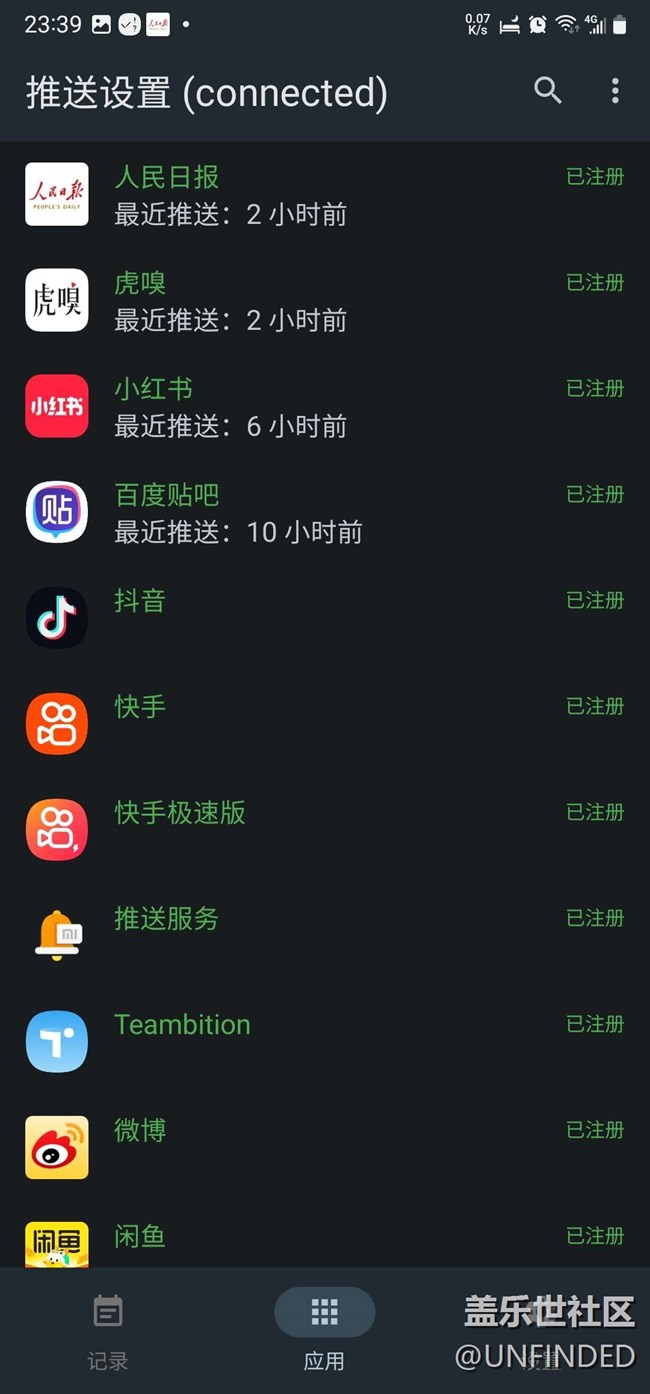Select the 闲鱼 app entry
Viewport: 650px width, 1394px height.
click(x=324, y=1242)
